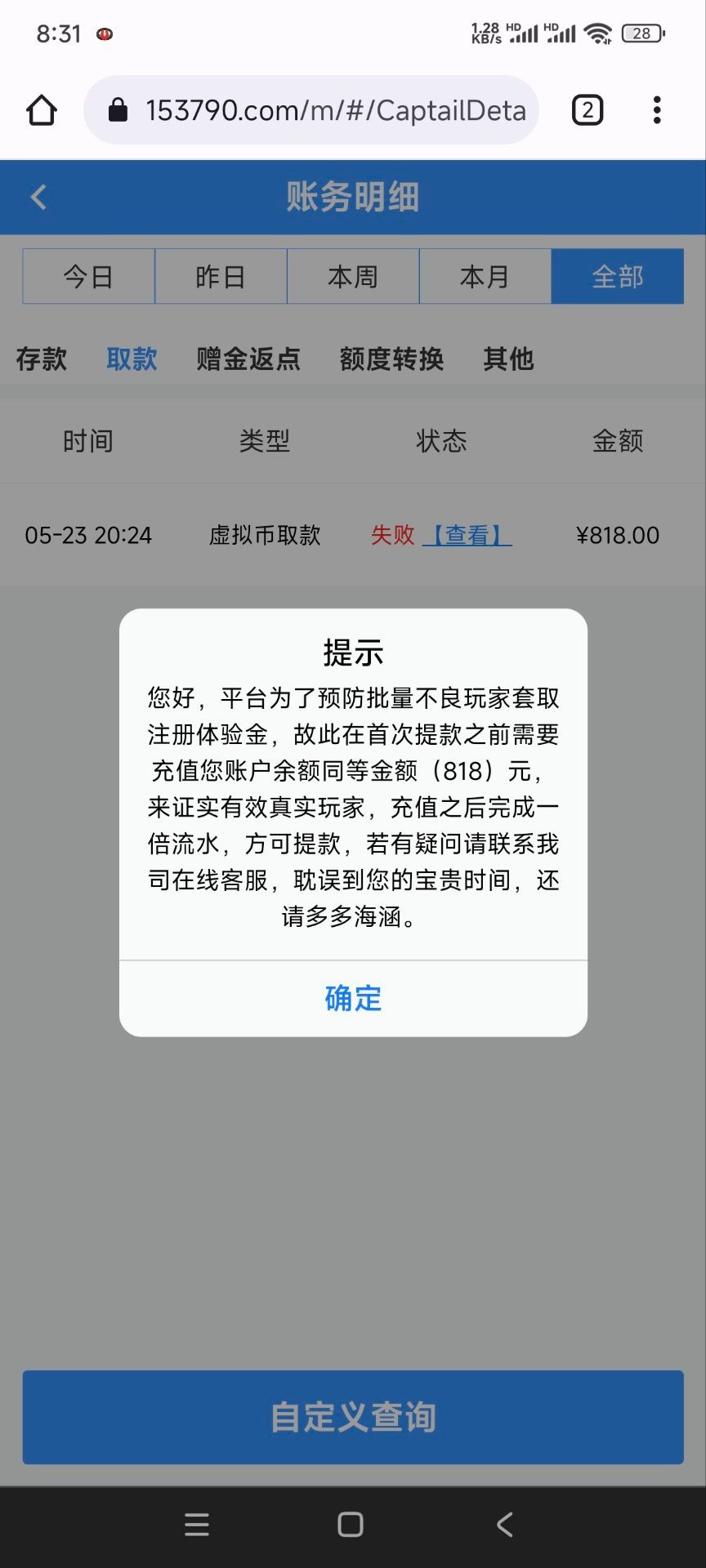706x1568 pixels.
Task: Confirm the dialog with 确定
Action: tap(353, 998)
